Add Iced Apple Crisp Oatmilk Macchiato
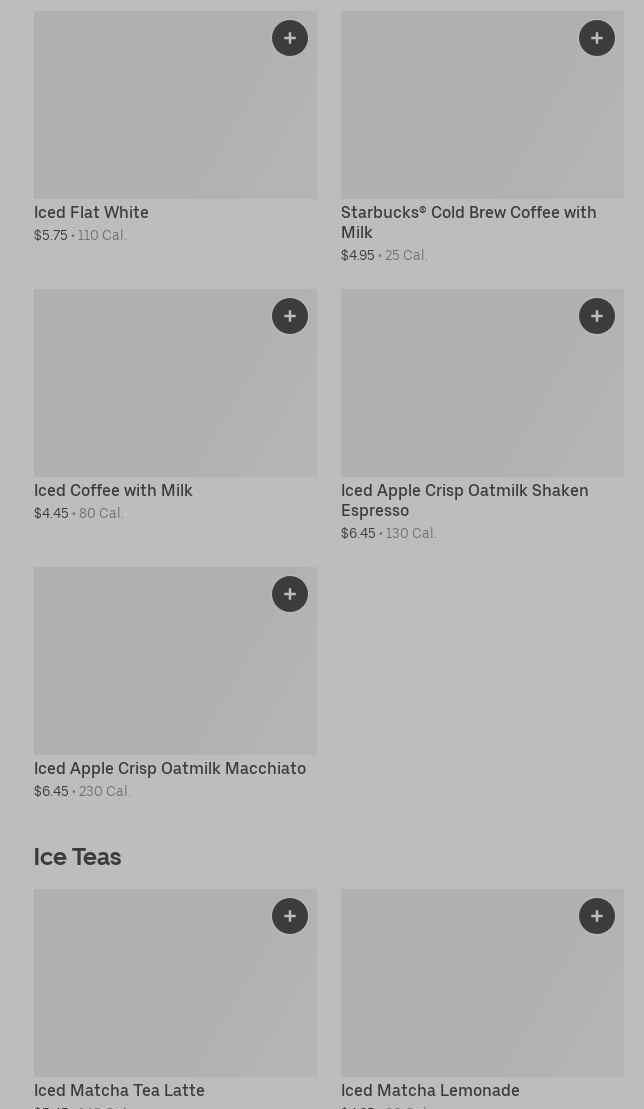The width and height of the screenshot is (644, 1109). coord(290,594)
